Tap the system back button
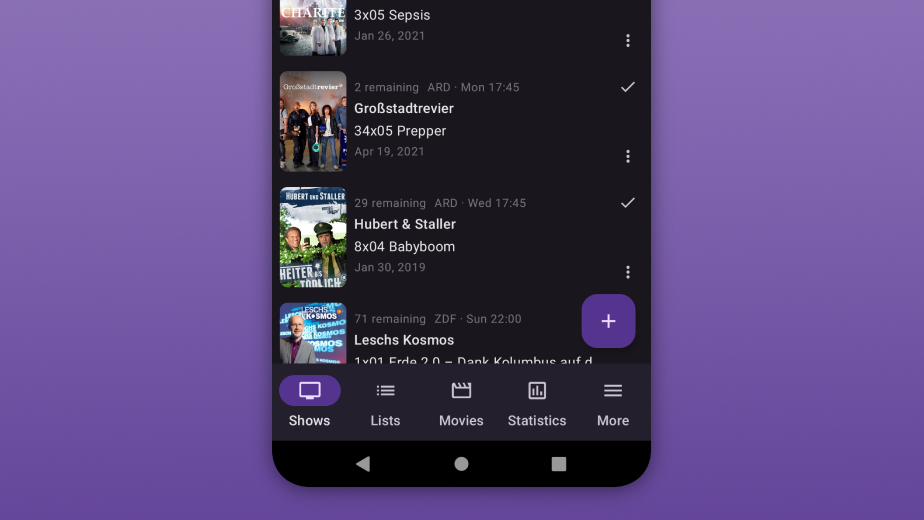 (363, 464)
